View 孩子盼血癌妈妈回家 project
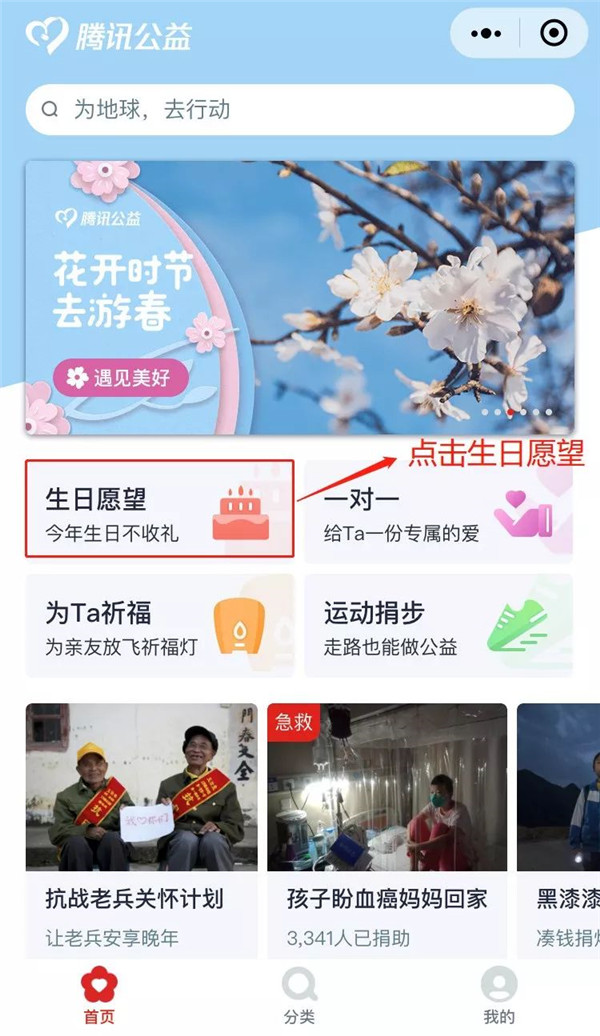This screenshot has height=1036, width=600. [x=387, y=830]
